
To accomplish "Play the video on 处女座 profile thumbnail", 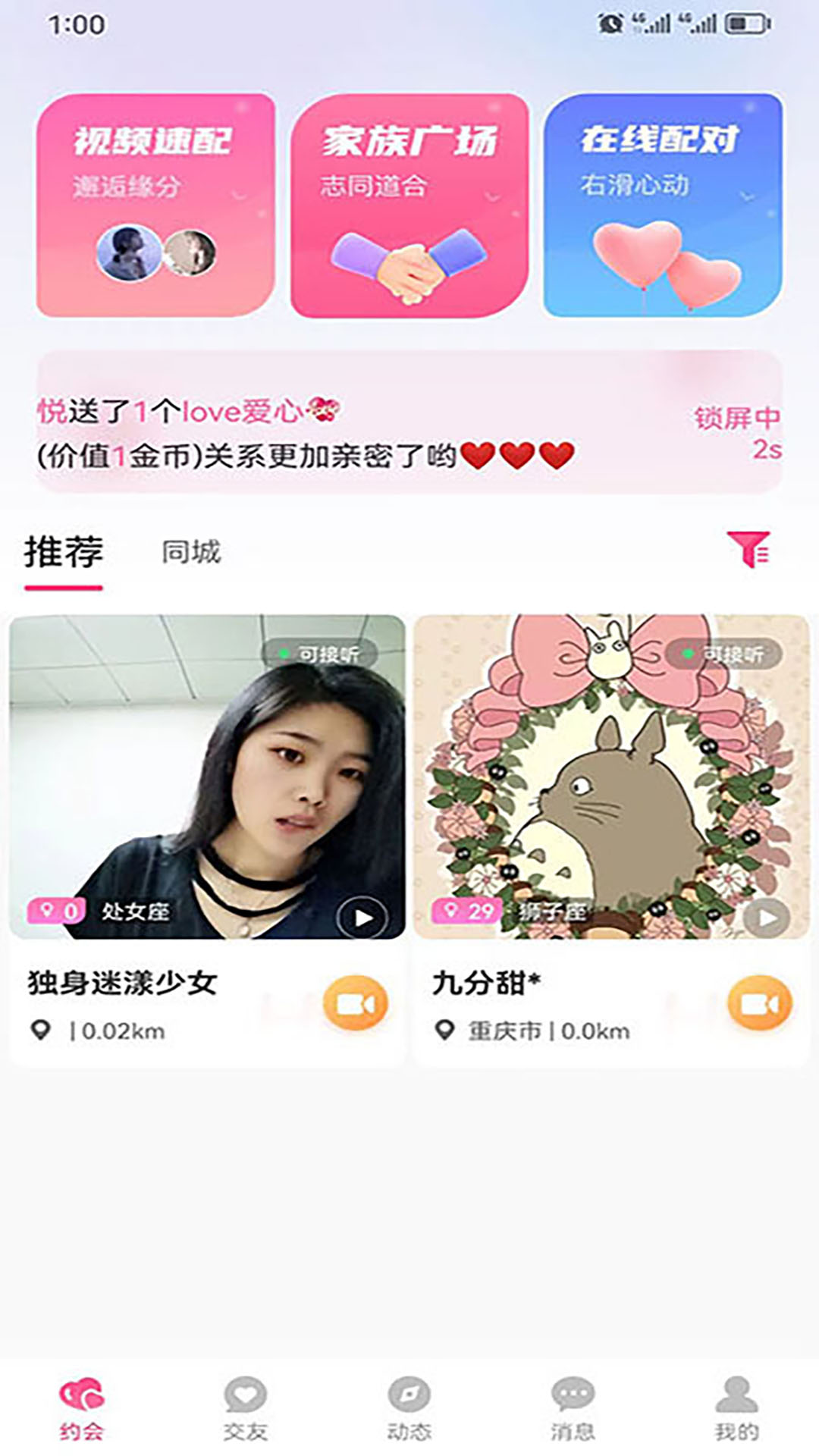I will [x=362, y=915].
